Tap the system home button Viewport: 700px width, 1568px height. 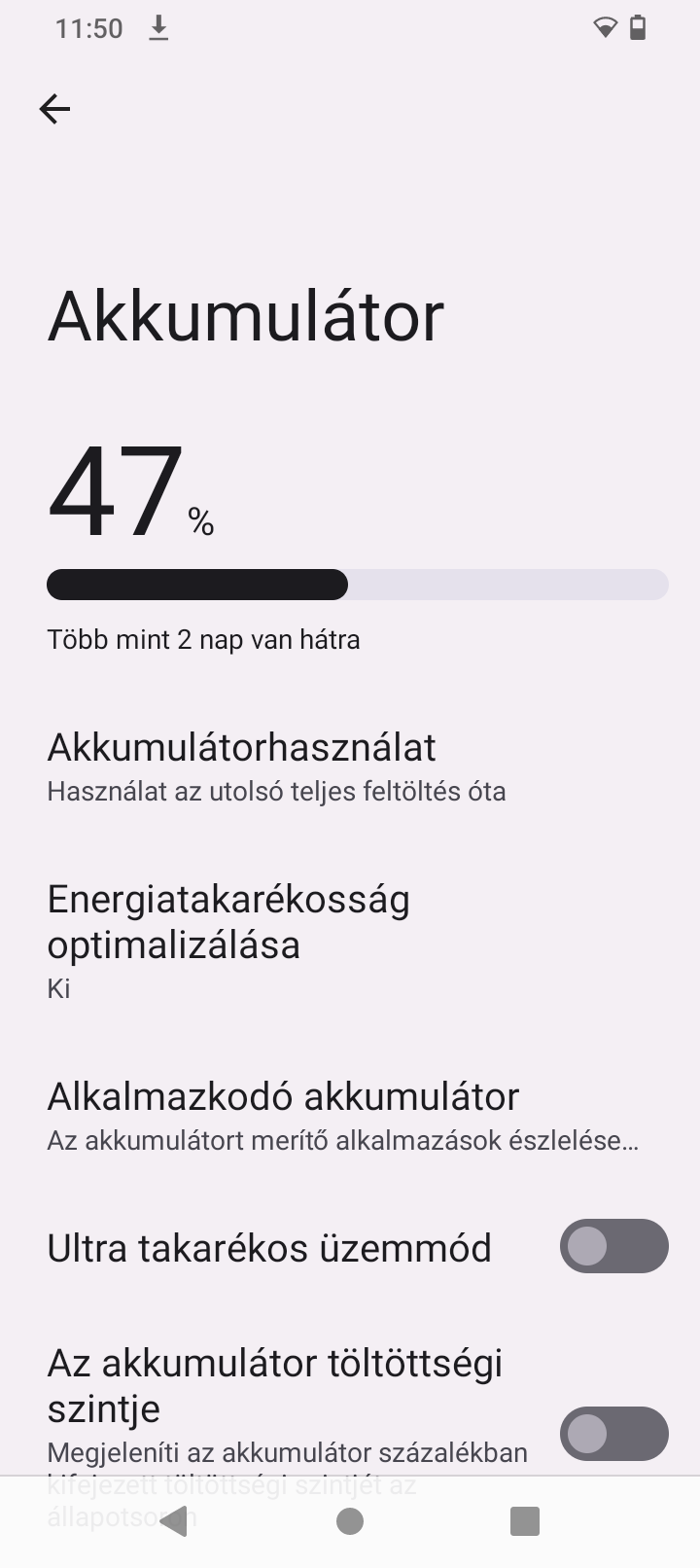[x=350, y=1521]
